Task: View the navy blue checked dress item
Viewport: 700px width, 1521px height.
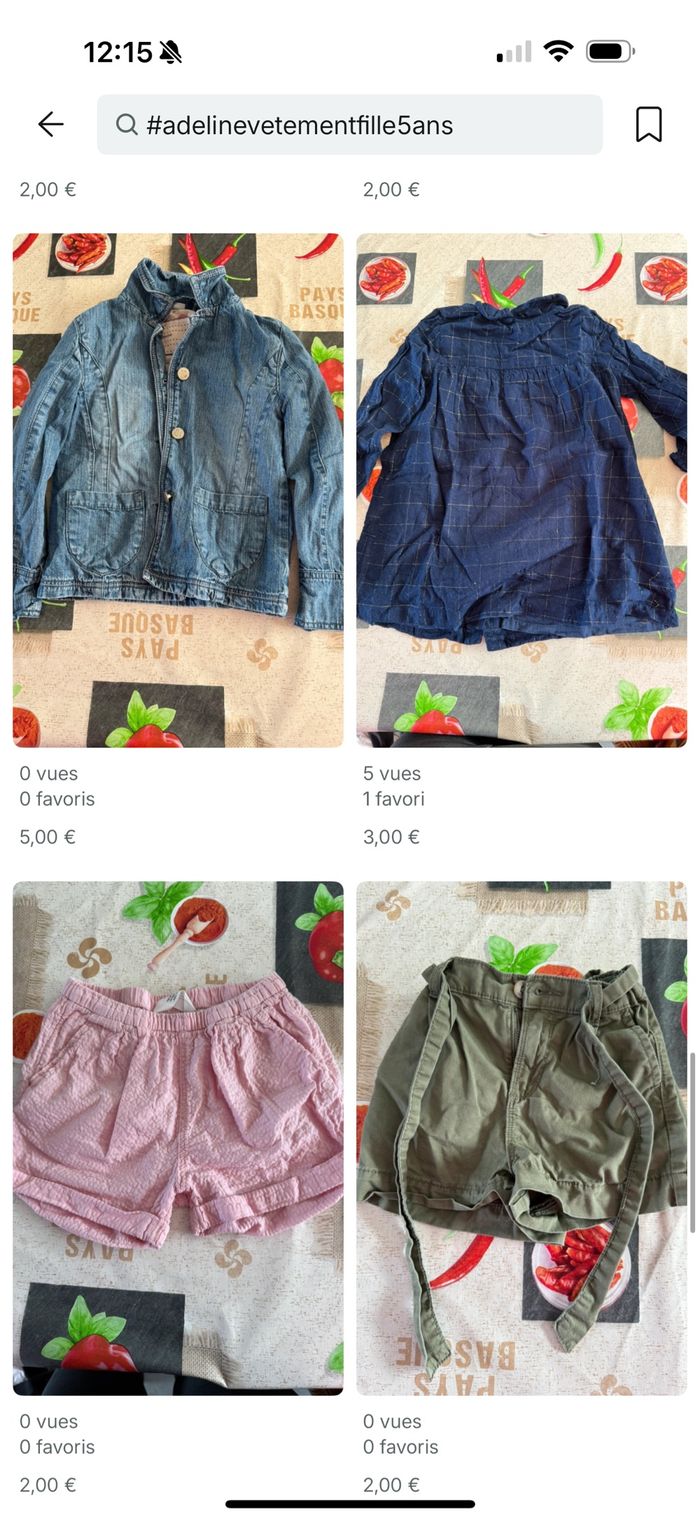Action: (521, 490)
